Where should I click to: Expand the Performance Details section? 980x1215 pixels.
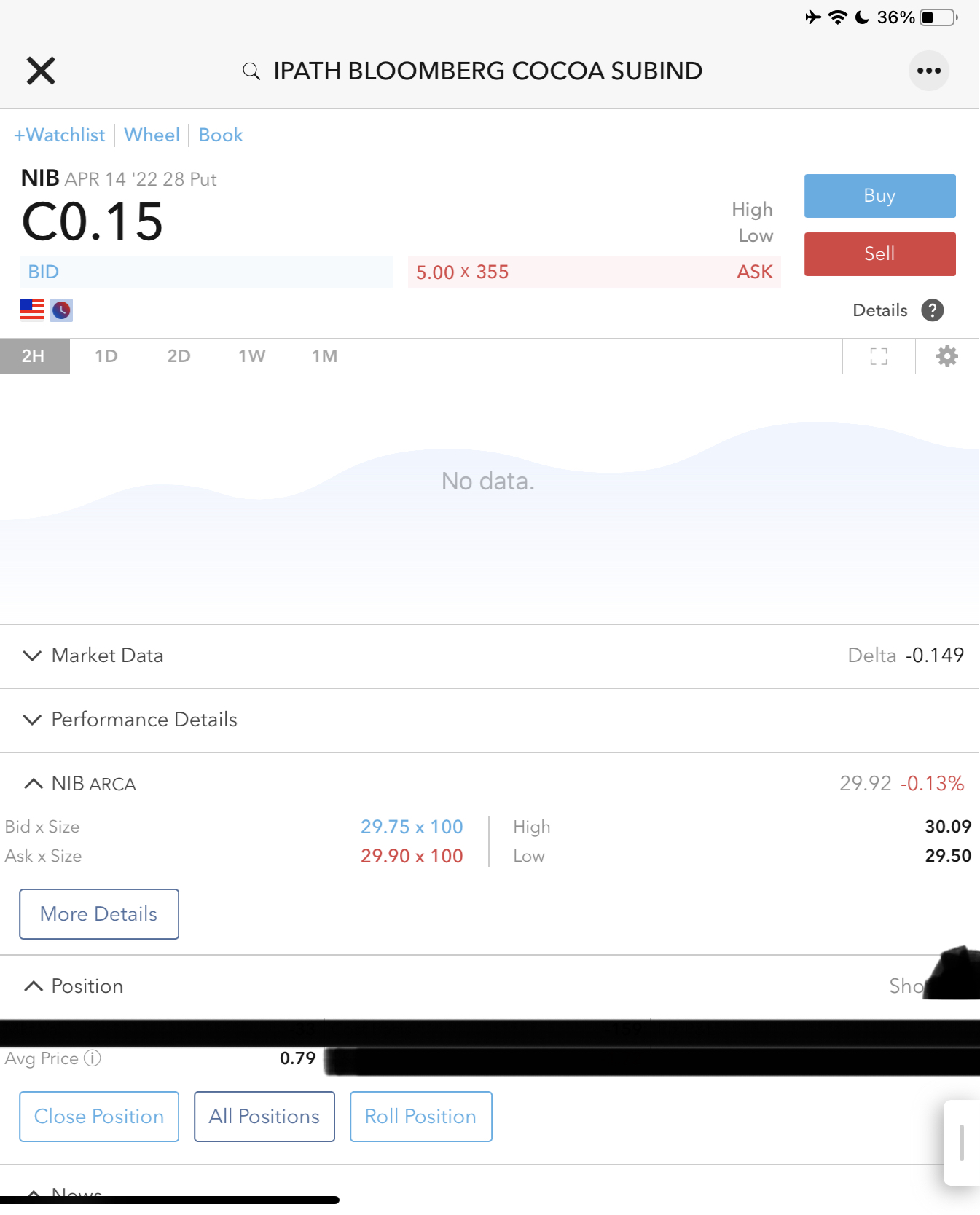(x=144, y=720)
